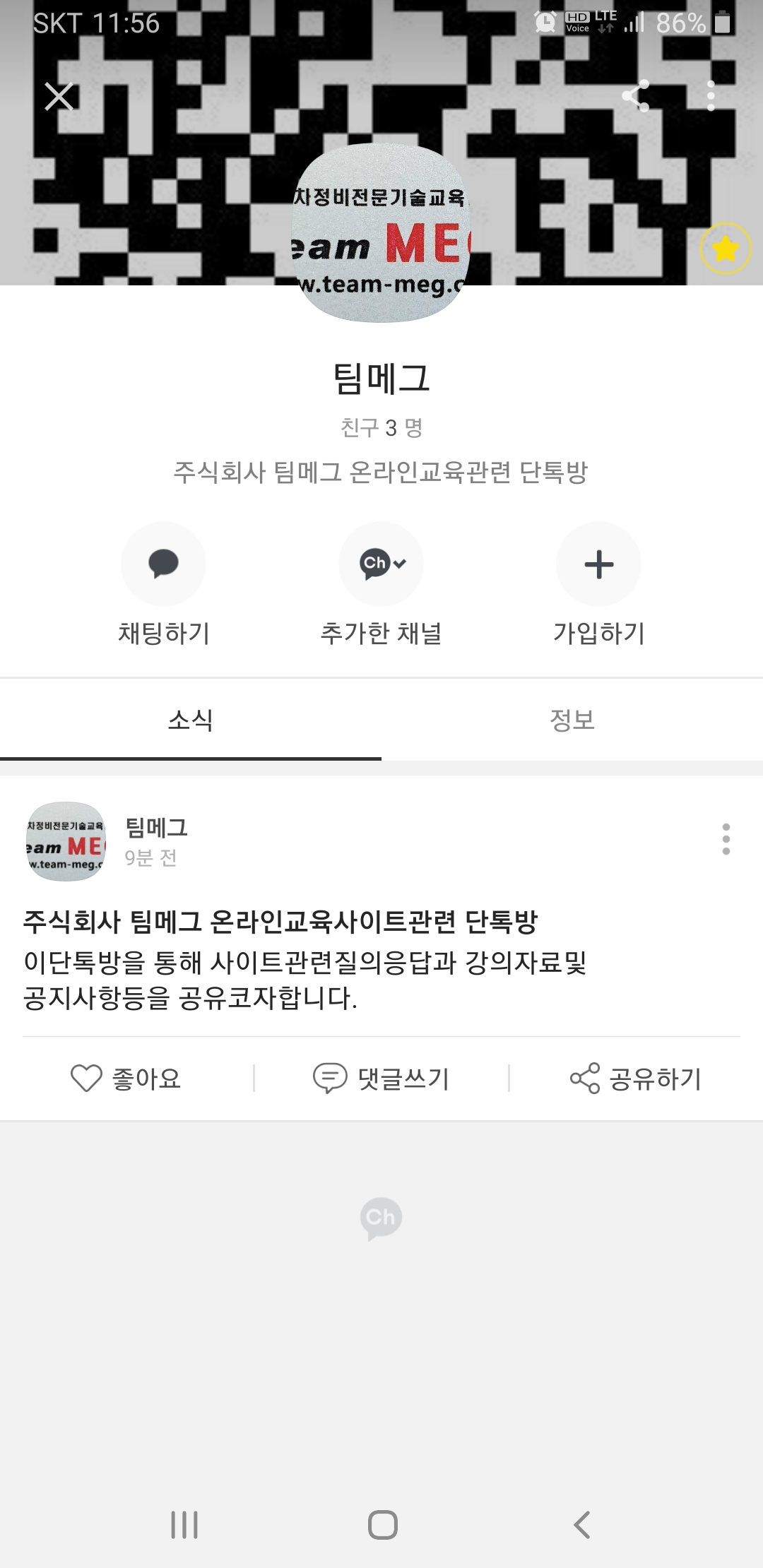Share this channel via header share icon
Screen dimensions: 763x1568
pyautogui.click(x=635, y=96)
